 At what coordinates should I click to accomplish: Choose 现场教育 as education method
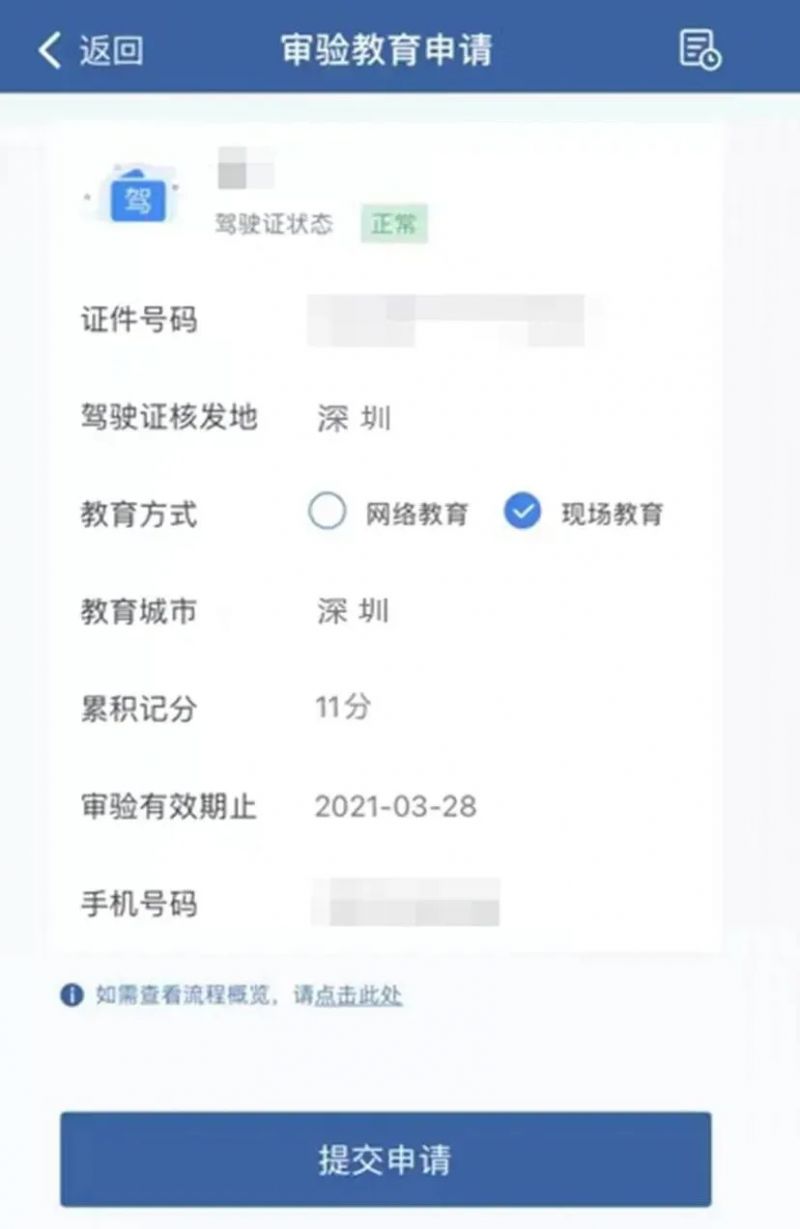click(x=523, y=513)
